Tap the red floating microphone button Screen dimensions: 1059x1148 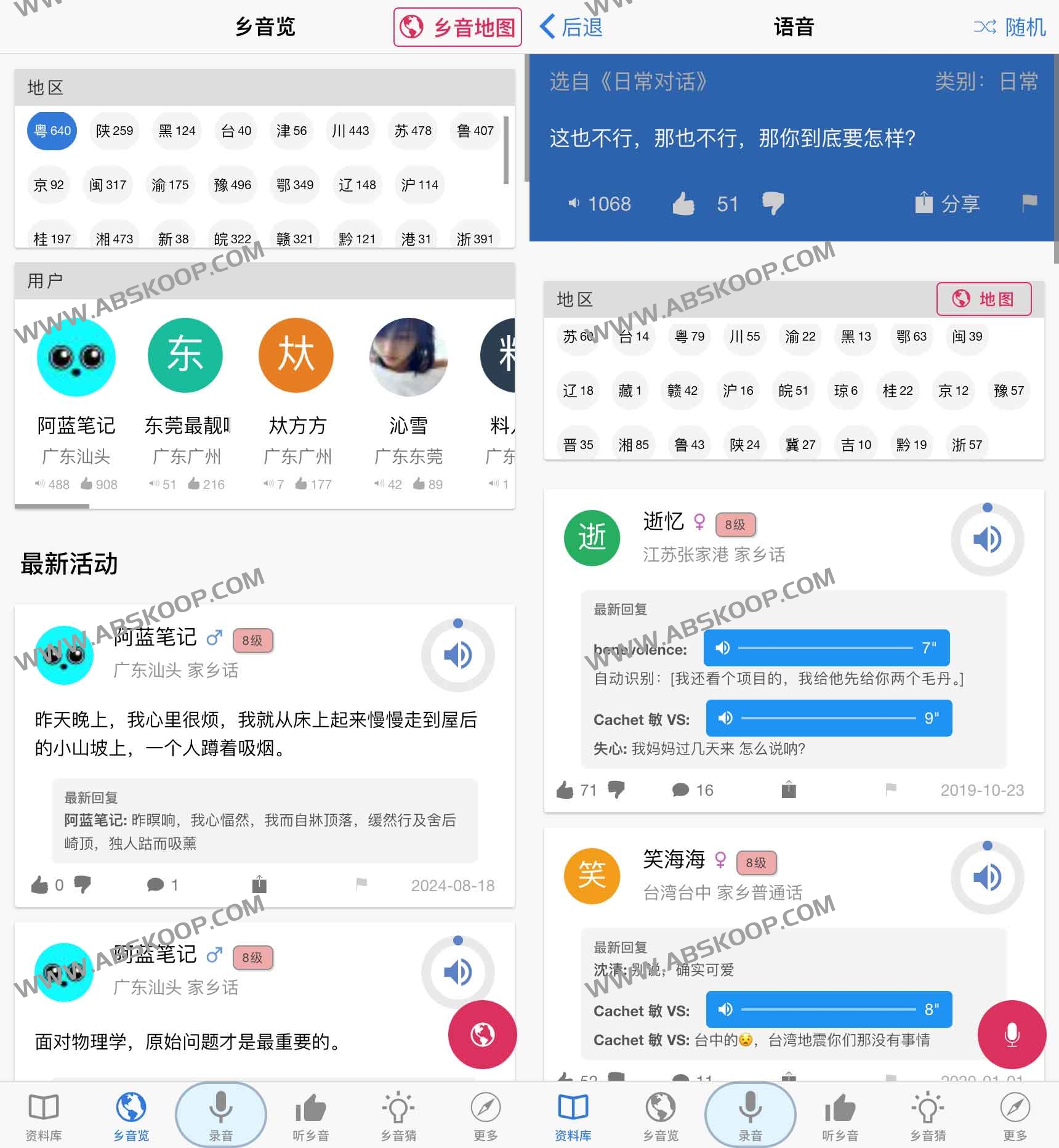[x=1012, y=1035]
